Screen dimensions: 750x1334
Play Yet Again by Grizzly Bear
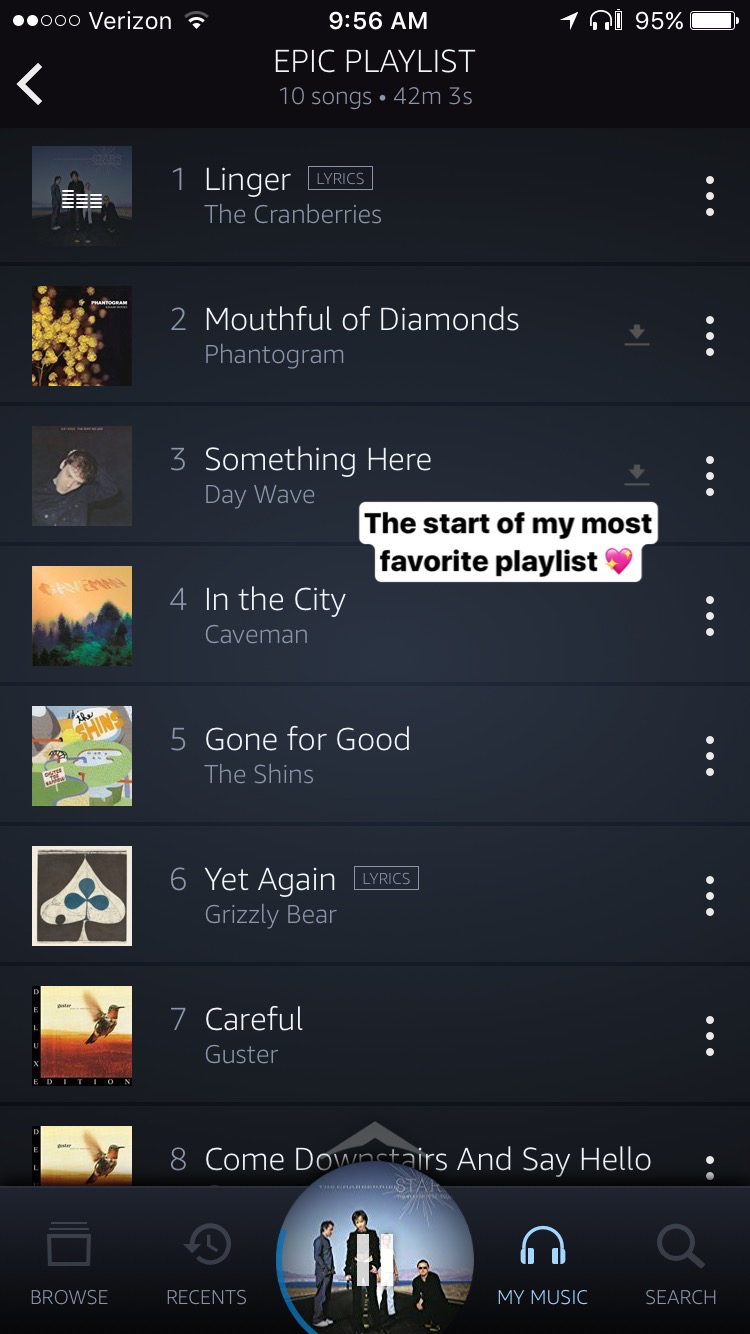click(x=270, y=896)
